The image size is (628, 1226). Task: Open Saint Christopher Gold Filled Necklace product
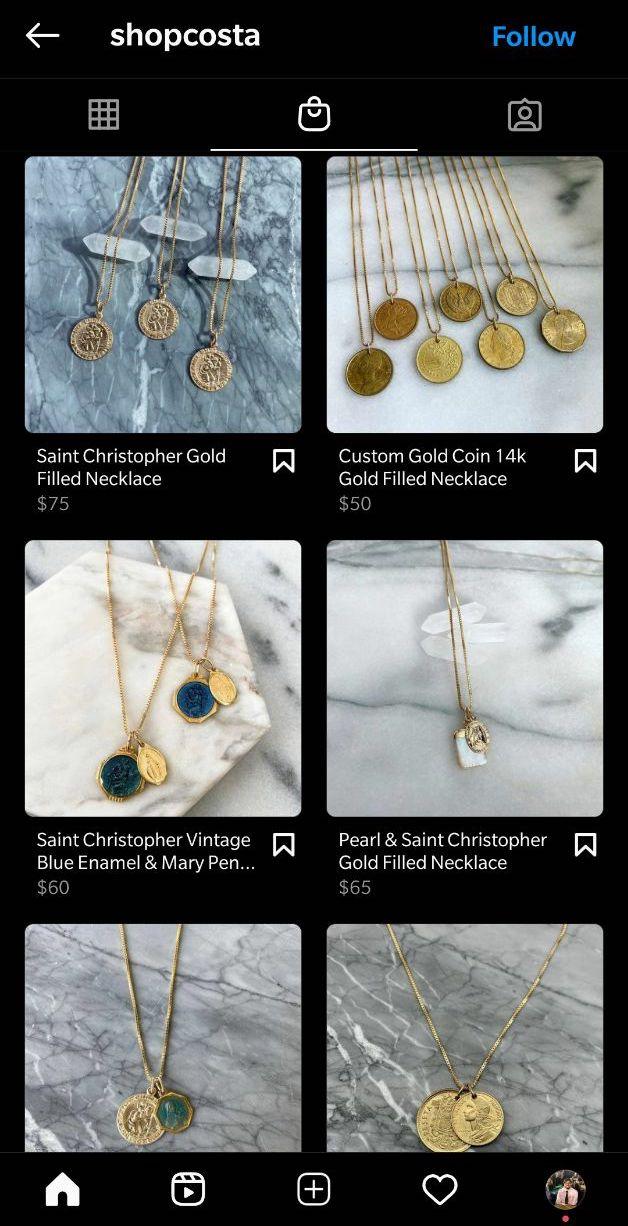[163, 294]
